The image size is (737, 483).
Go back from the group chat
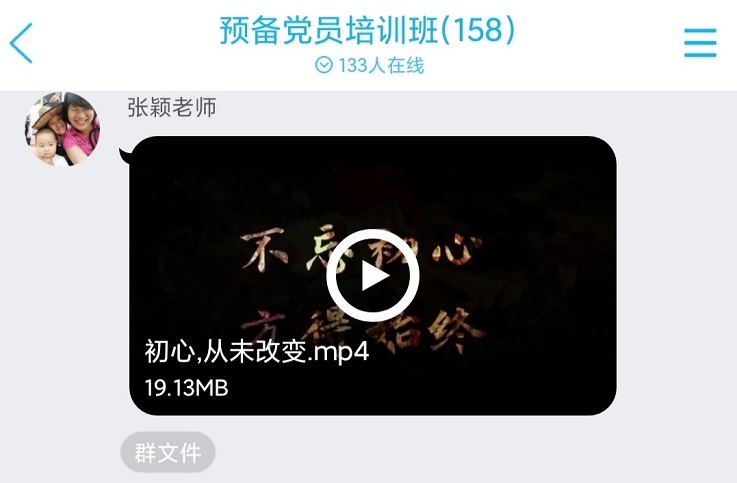[22, 43]
